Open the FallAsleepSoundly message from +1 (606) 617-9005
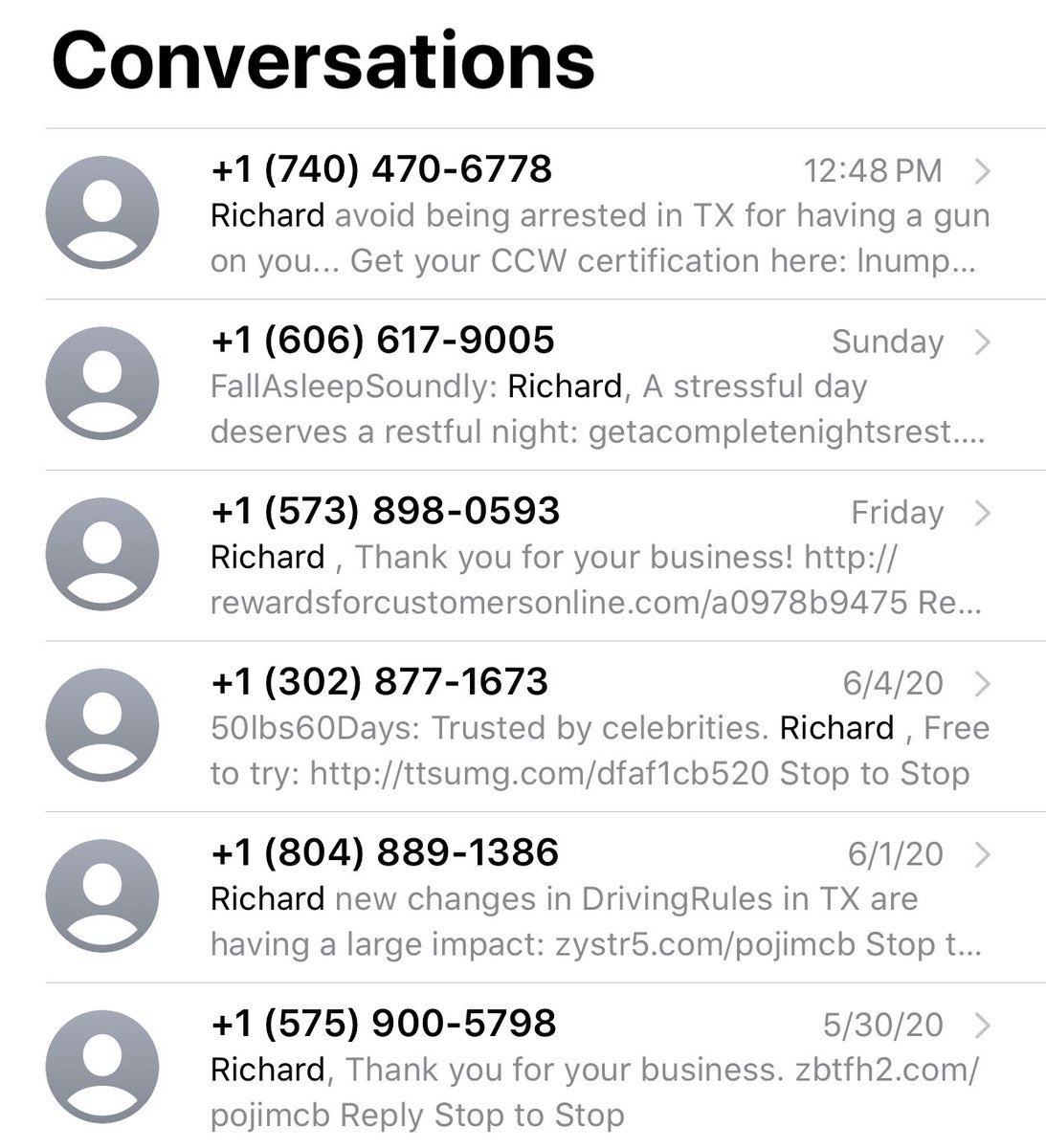 point(574,386)
